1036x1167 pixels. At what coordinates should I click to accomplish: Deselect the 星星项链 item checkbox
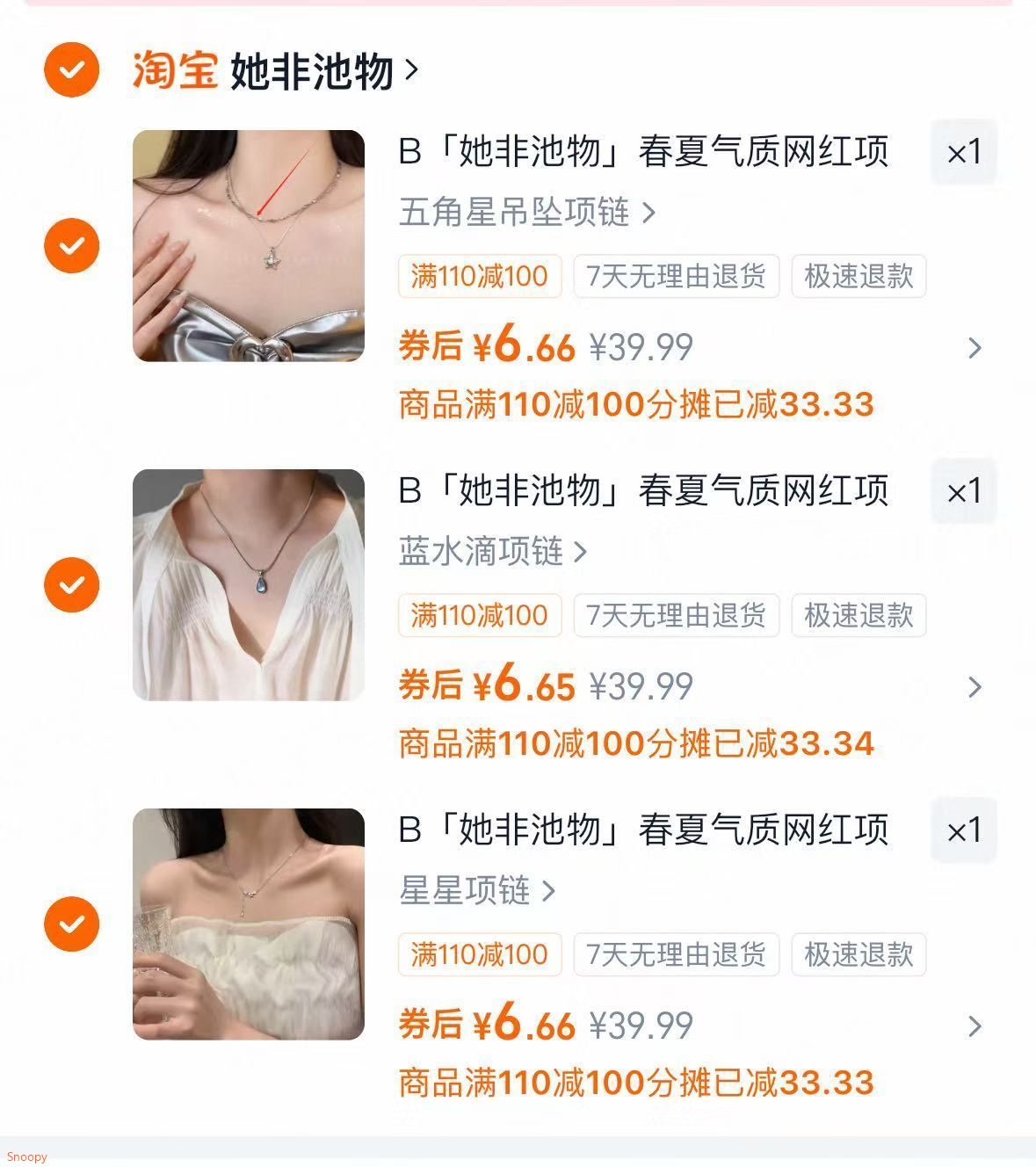click(71, 924)
